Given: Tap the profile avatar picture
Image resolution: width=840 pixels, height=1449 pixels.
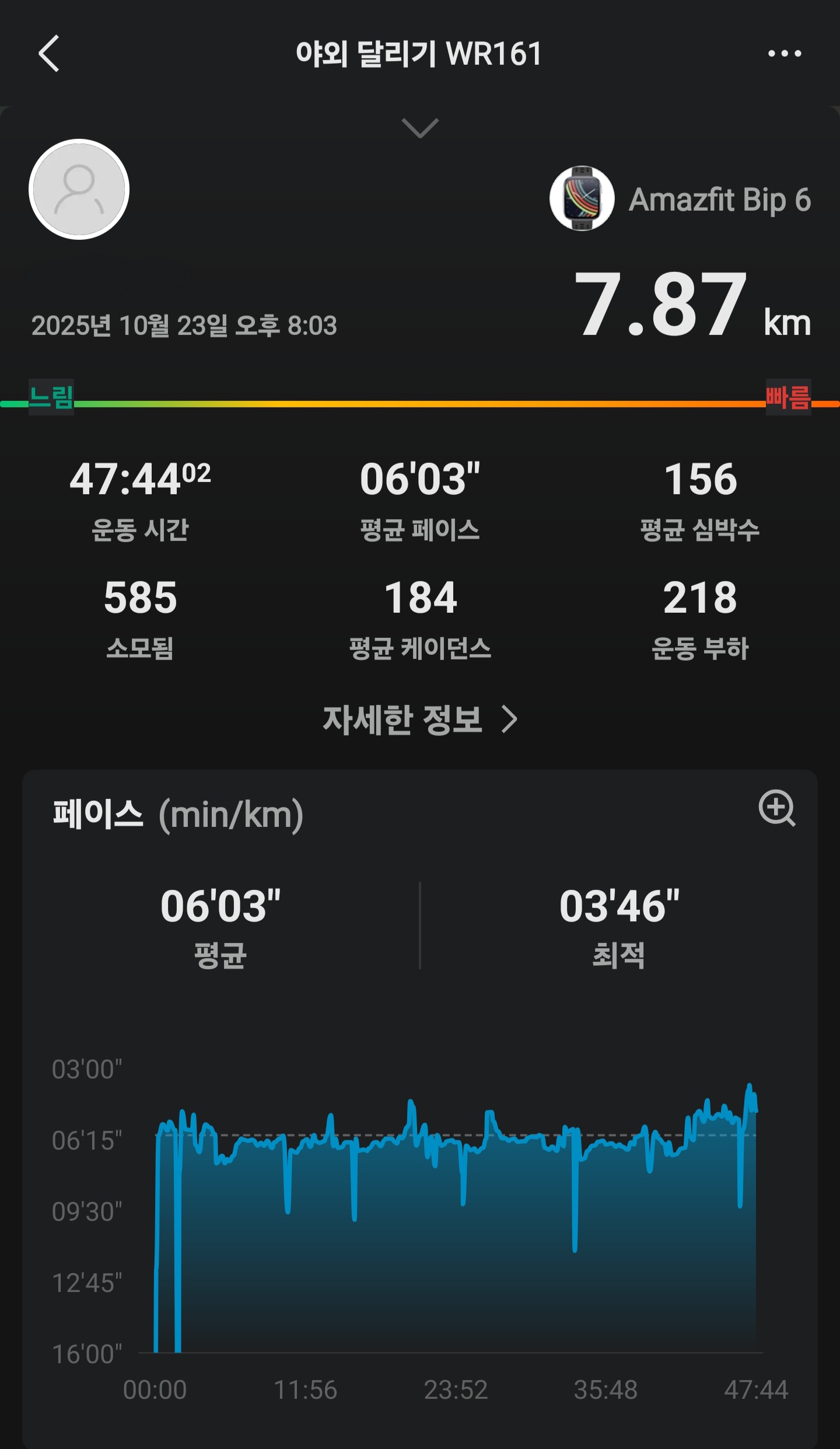Looking at the screenshot, I should pos(79,190).
